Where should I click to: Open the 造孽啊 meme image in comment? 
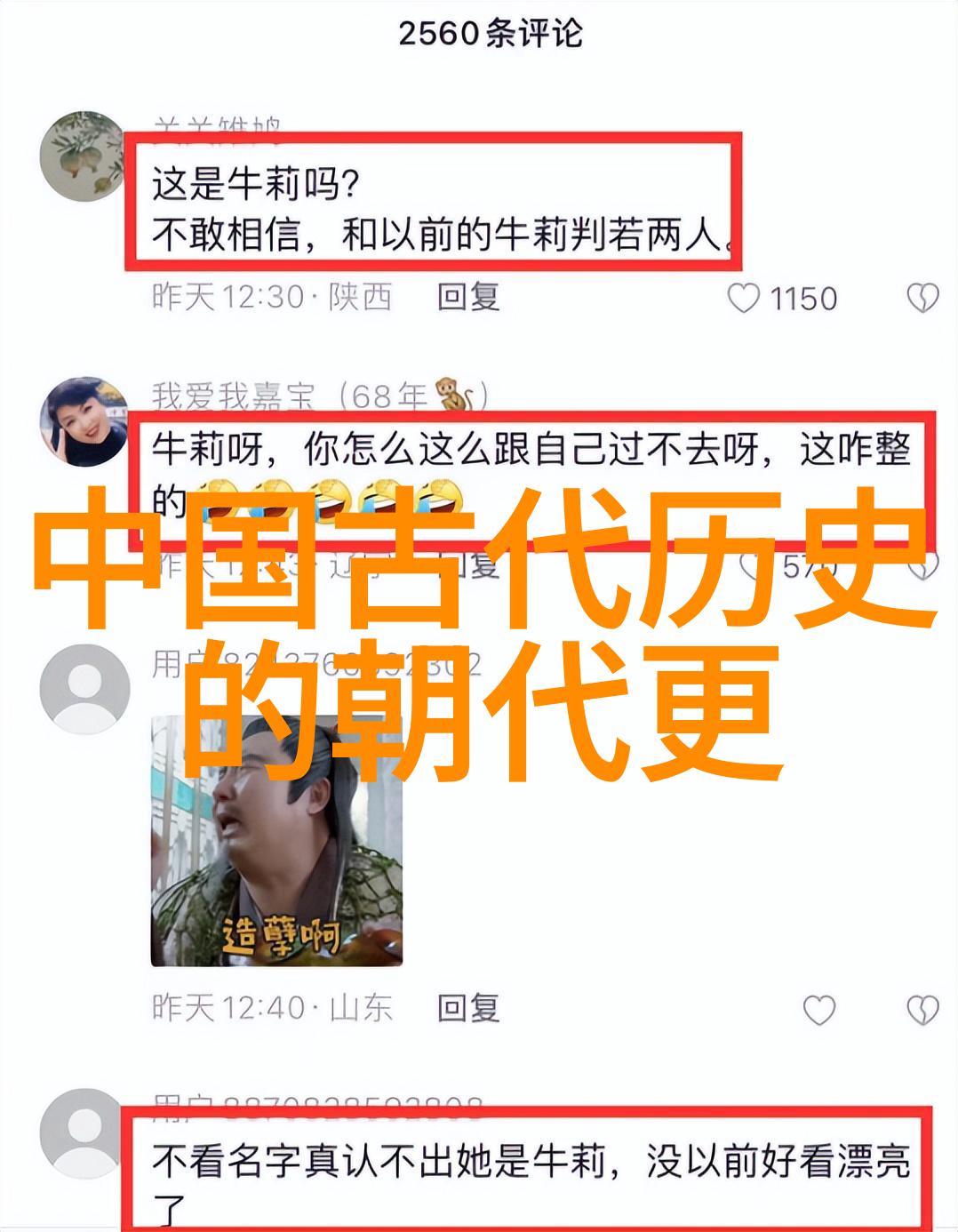[276, 841]
